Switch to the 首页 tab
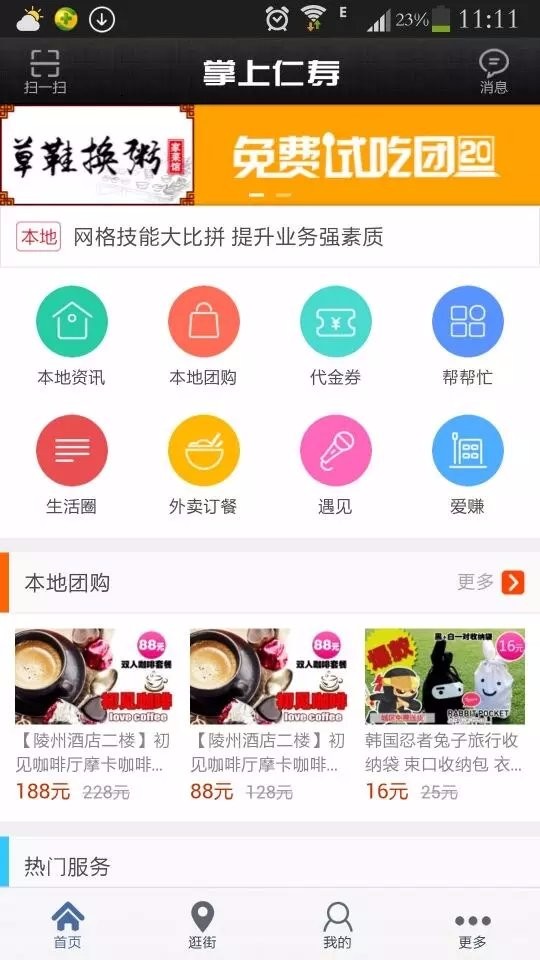The height and width of the screenshot is (960, 540). pos(67,924)
